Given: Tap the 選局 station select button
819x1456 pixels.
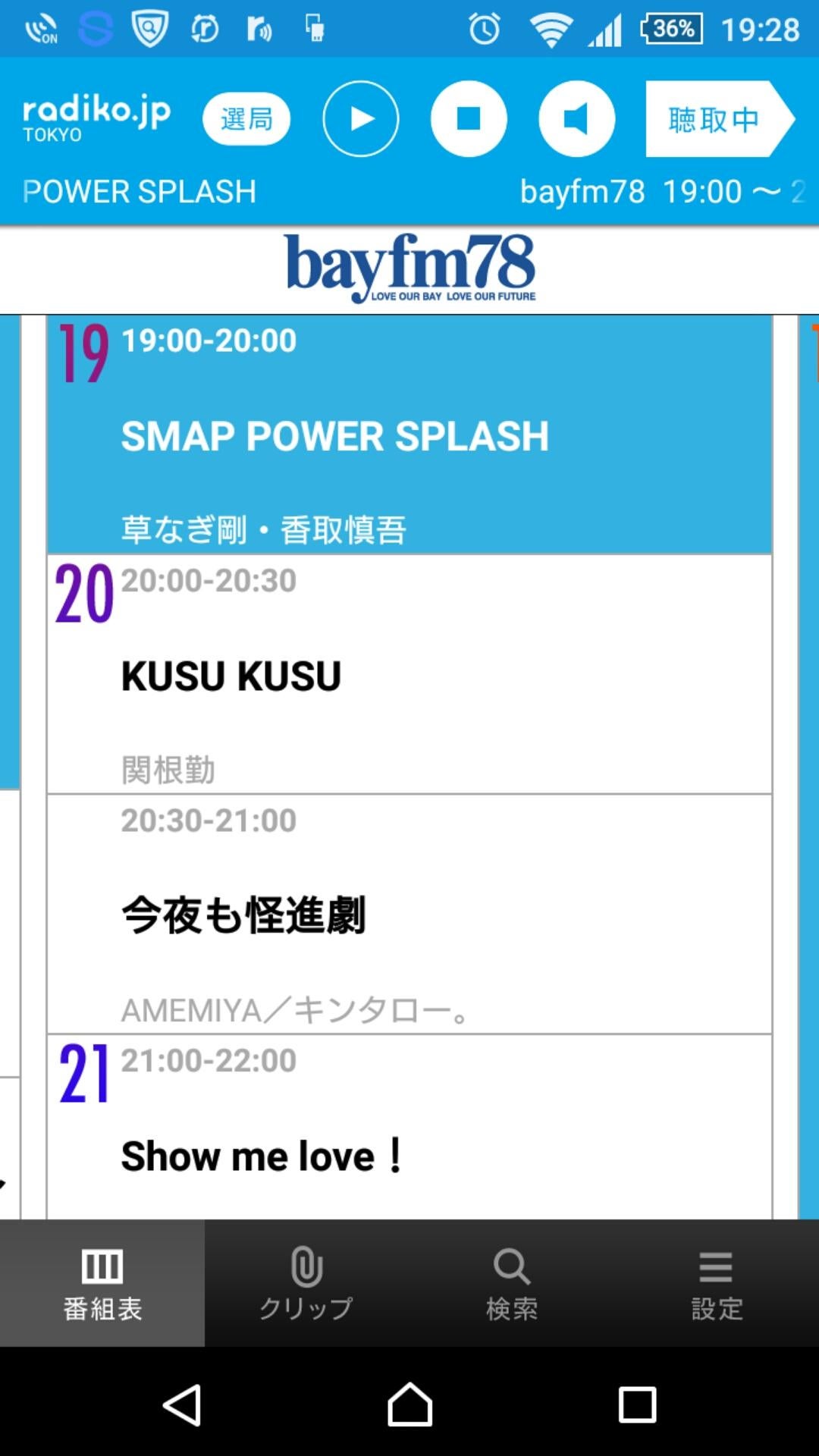Looking at the screenshot, I should pyautogui.click(x=246, y=119).
